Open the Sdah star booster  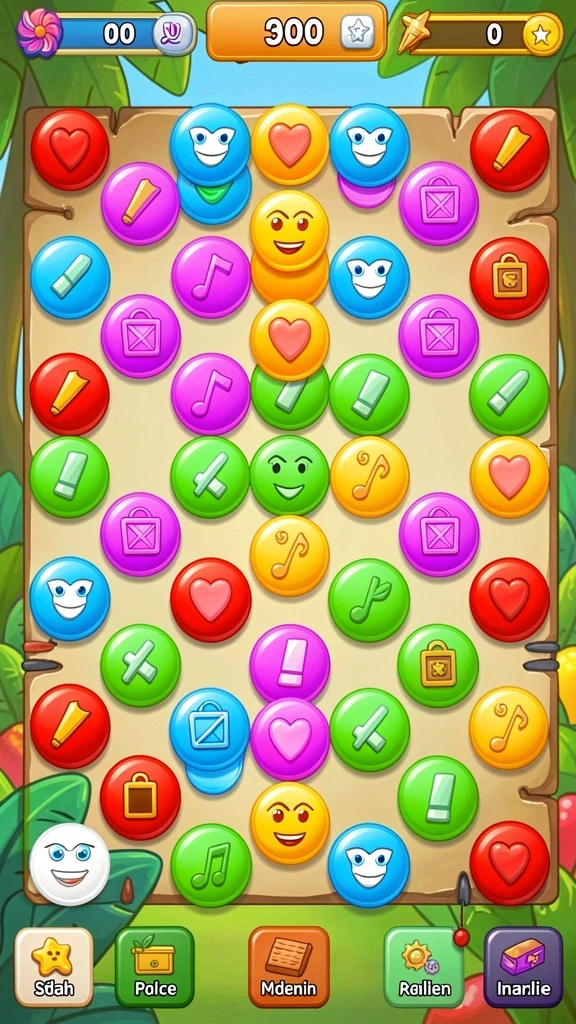pos(54,967)
